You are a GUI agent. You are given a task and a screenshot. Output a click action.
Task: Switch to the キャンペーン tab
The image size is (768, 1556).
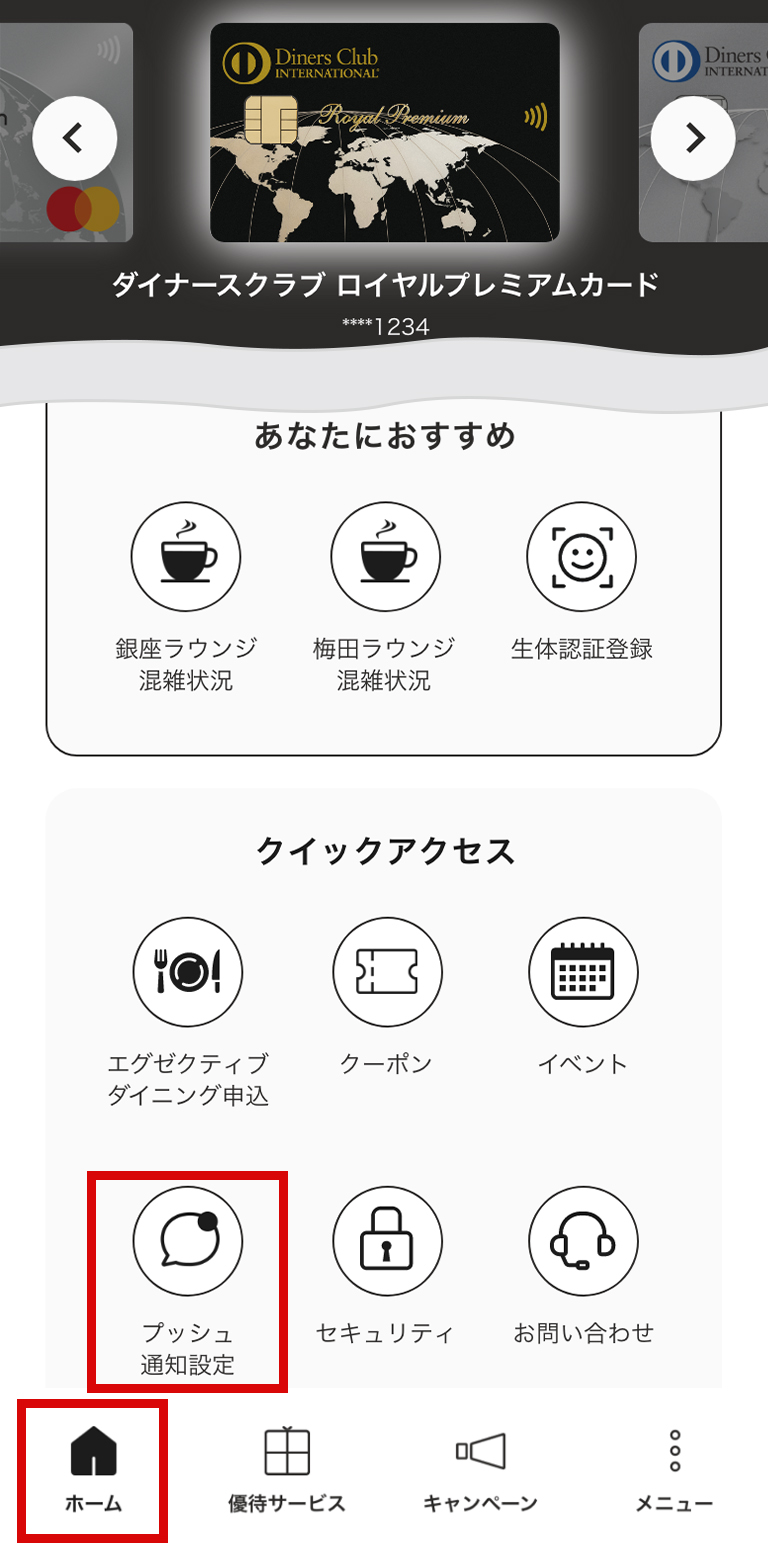pyautogui.click(x=480, y=1470)
